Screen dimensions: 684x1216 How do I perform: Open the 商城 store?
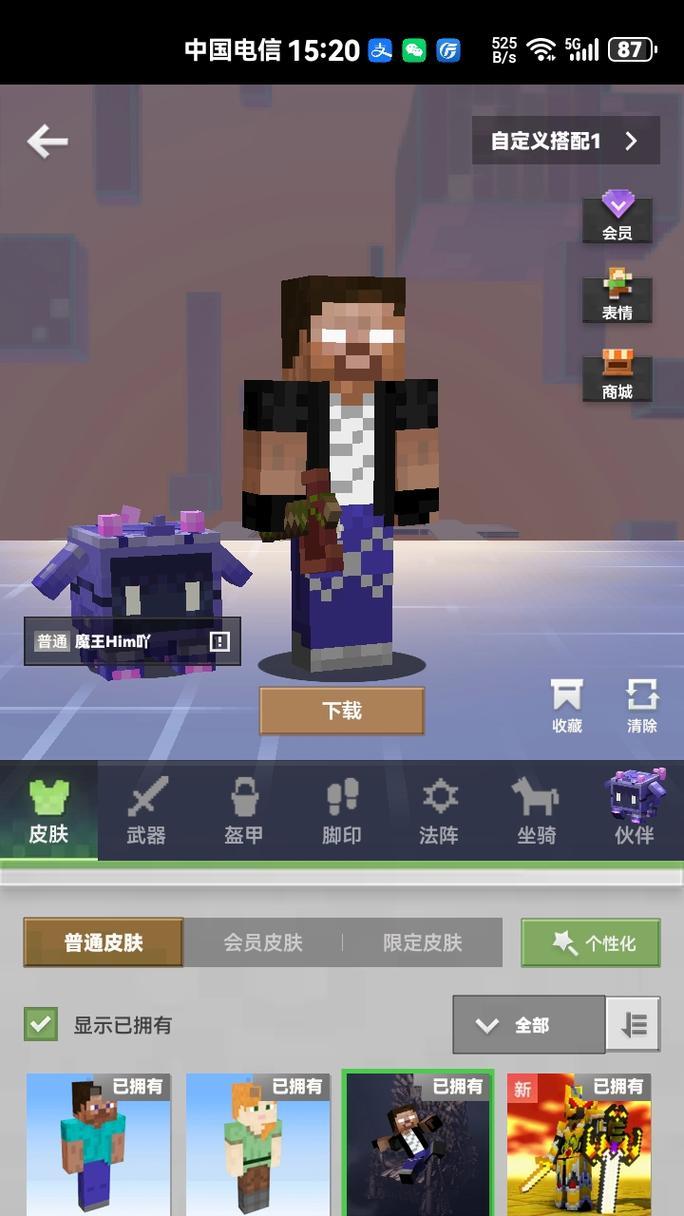pos(617,377)
